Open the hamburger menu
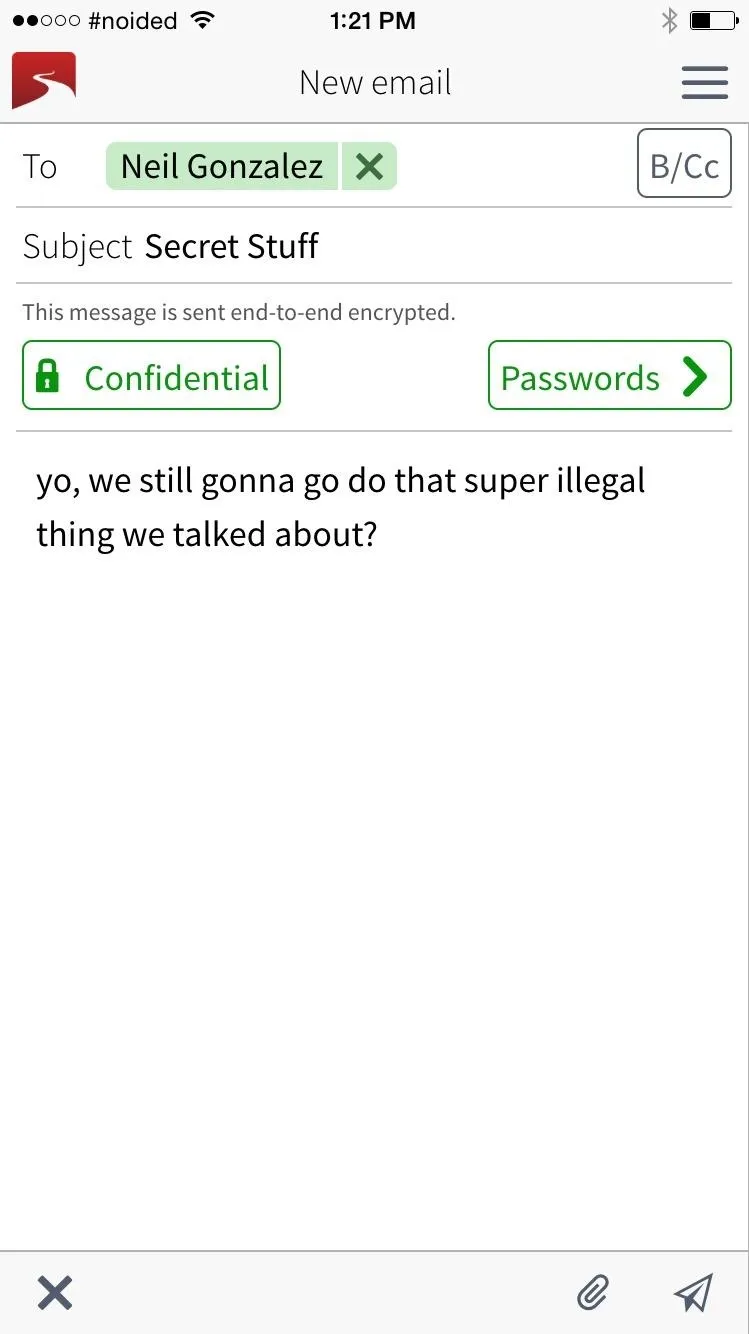The width and height of the screenshot is (749, 1334). (x=704, y=83)
